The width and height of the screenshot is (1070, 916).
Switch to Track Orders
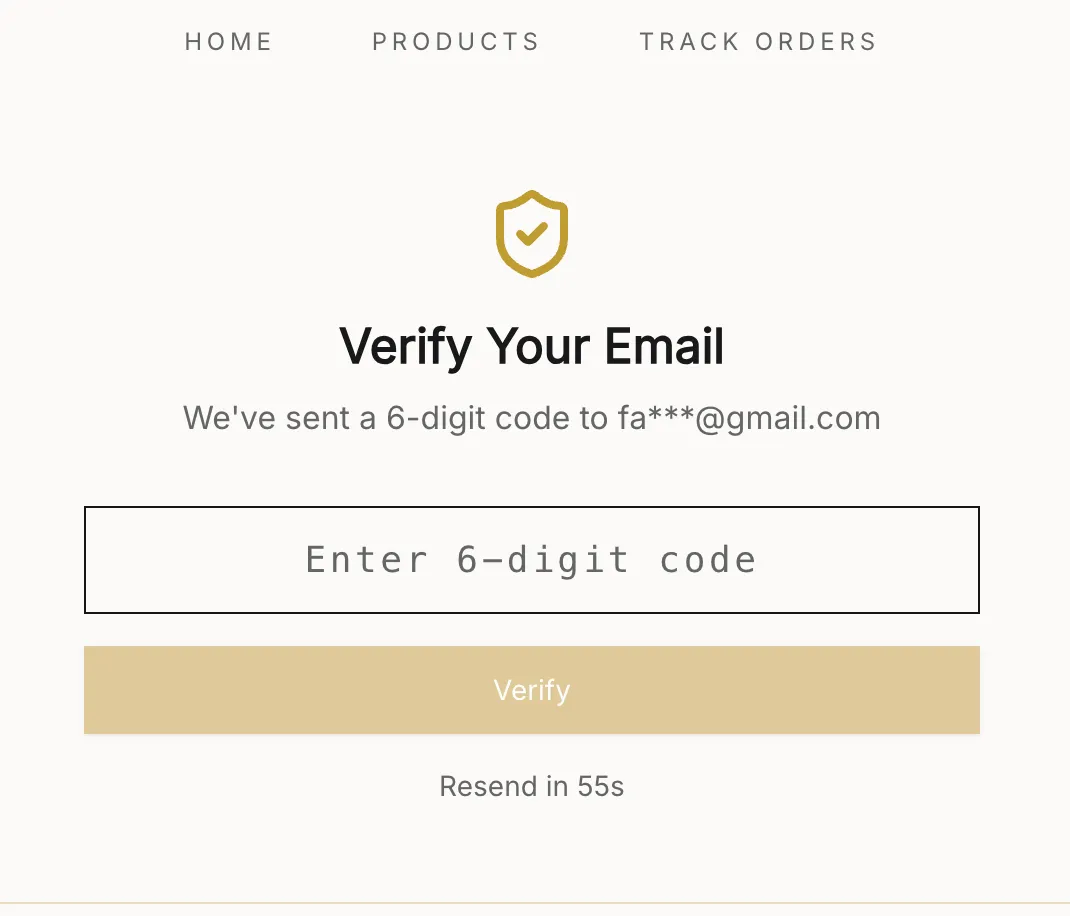pos(758,42)
